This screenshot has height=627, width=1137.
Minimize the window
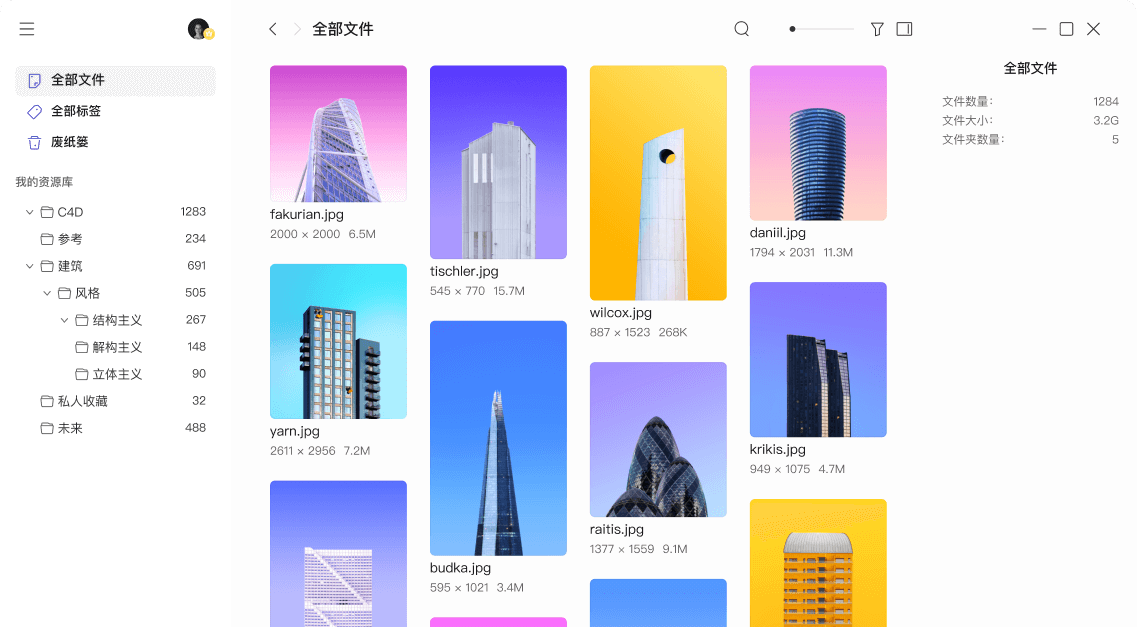click(x=1039, y=29)
